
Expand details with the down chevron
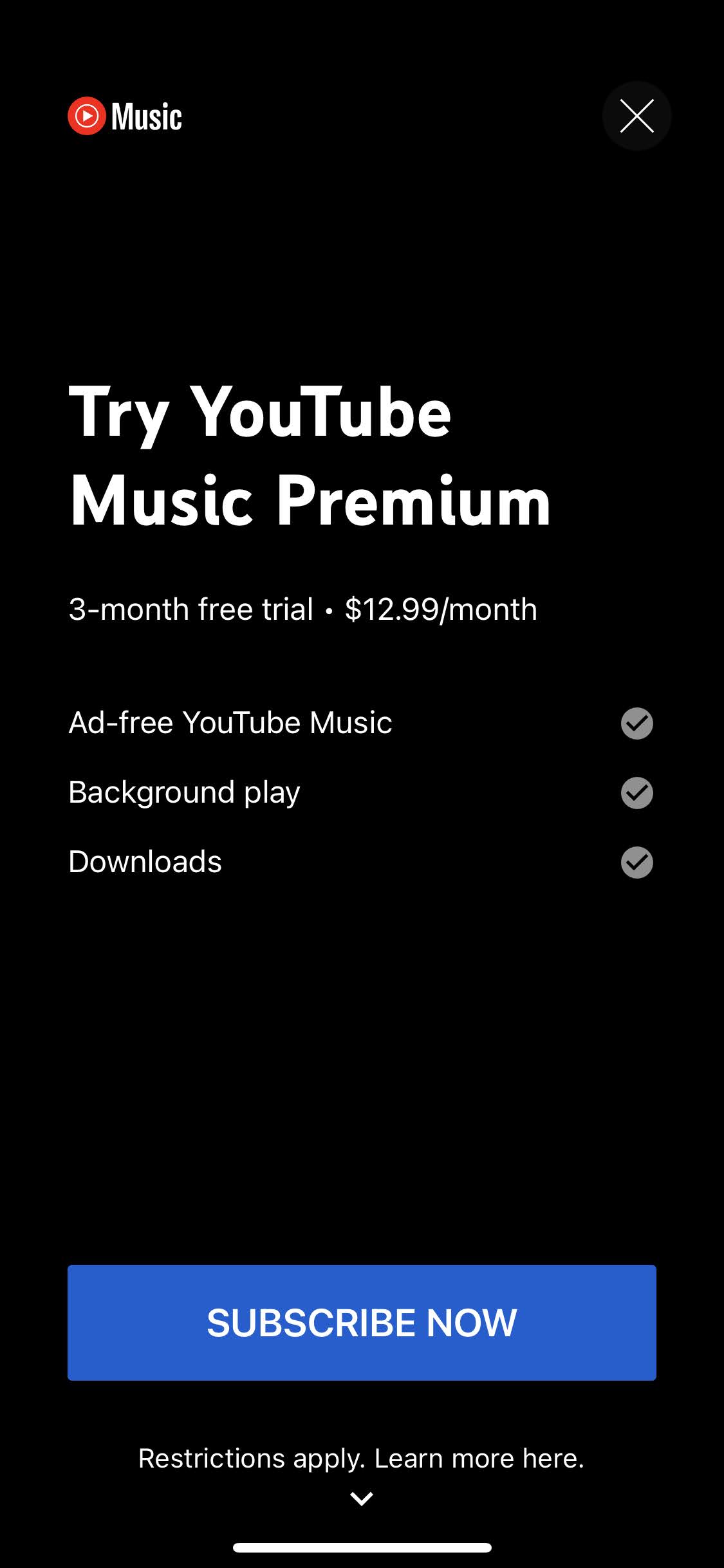(x=362, y=1498)
